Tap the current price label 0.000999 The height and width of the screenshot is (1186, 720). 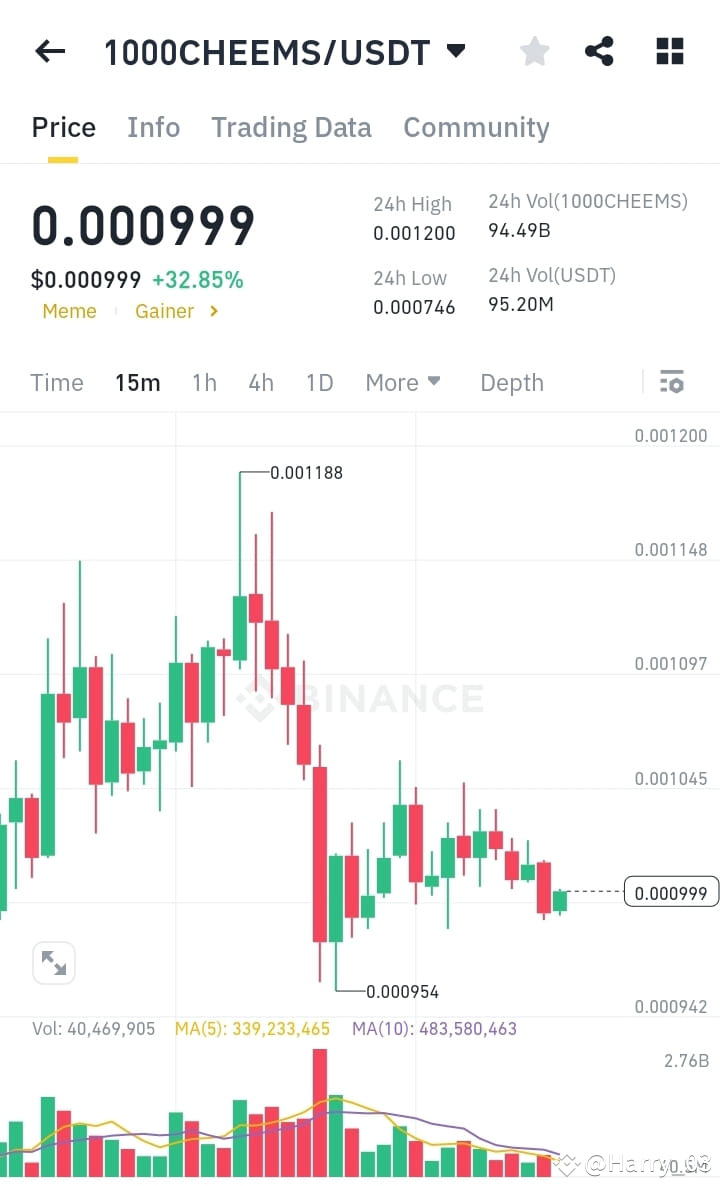671,891
